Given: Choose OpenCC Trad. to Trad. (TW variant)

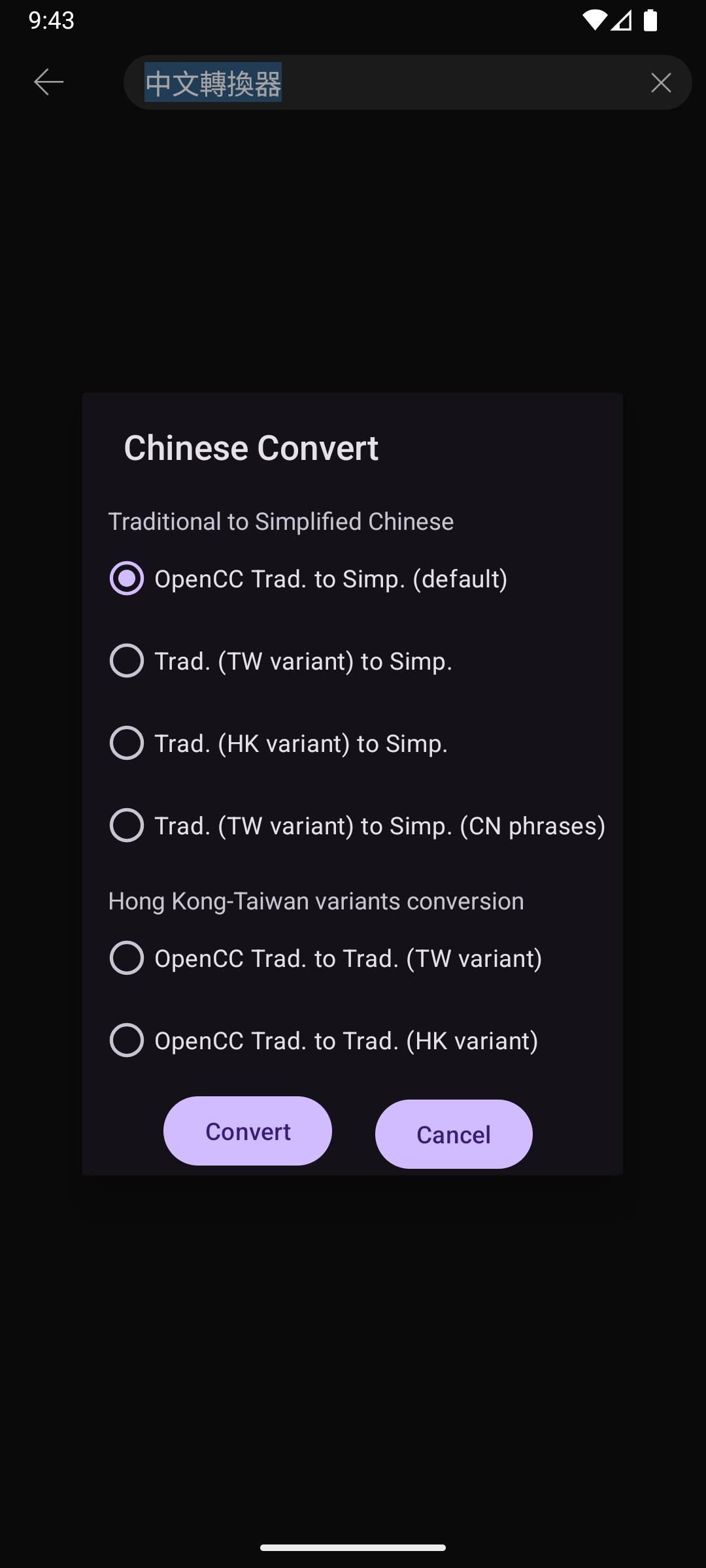Looking at the screenshot, I should tap(127, 958).
